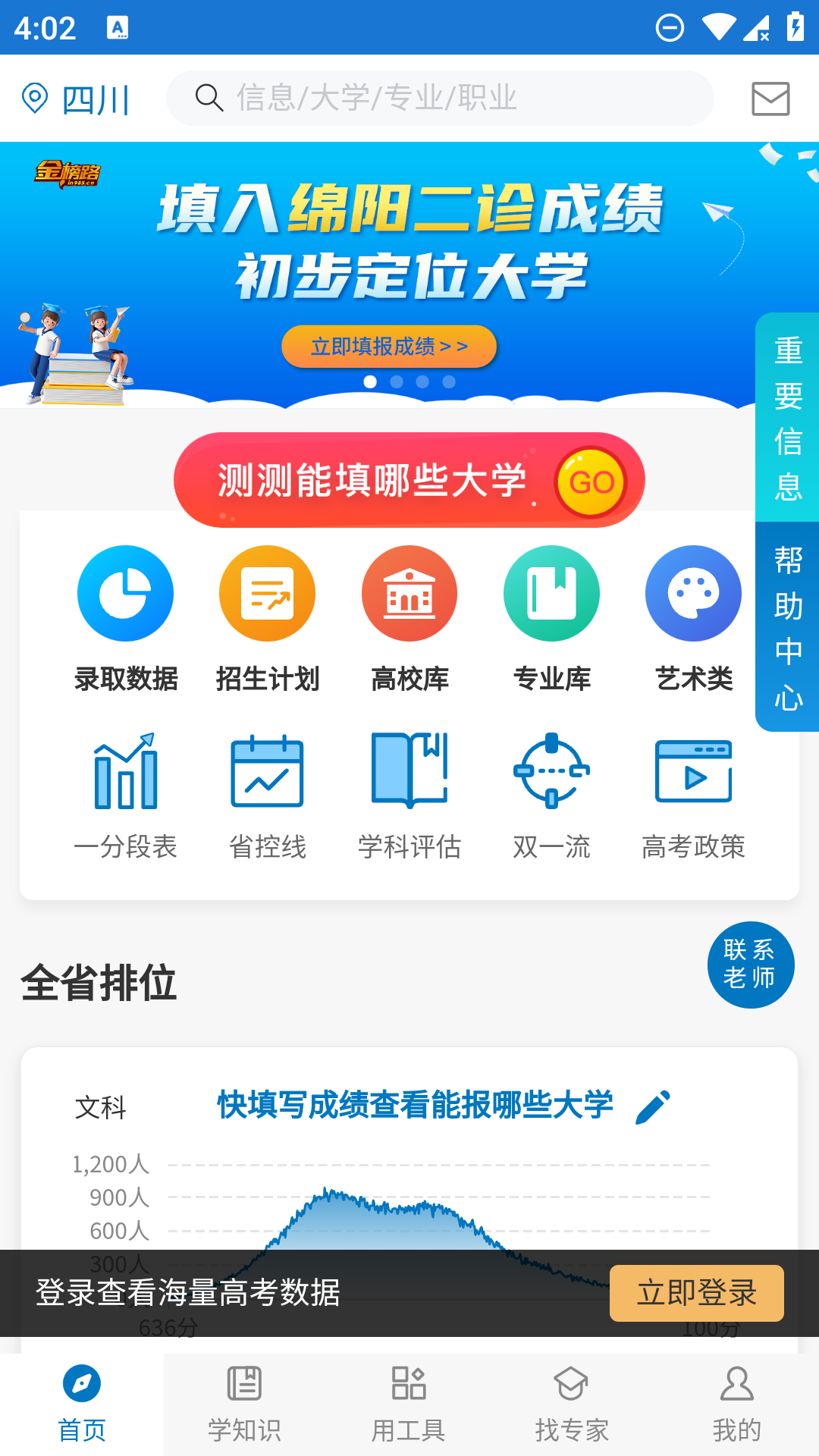
Task: Open the message envelope icon
Action: tap(769, 98)
